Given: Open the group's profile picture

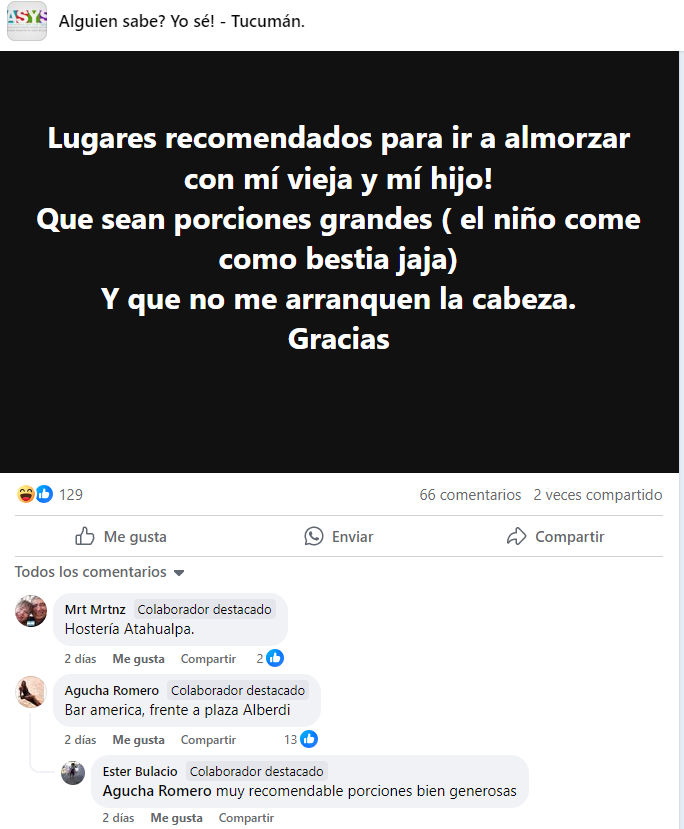Looking at the screenshot, I should coord(27,21).
